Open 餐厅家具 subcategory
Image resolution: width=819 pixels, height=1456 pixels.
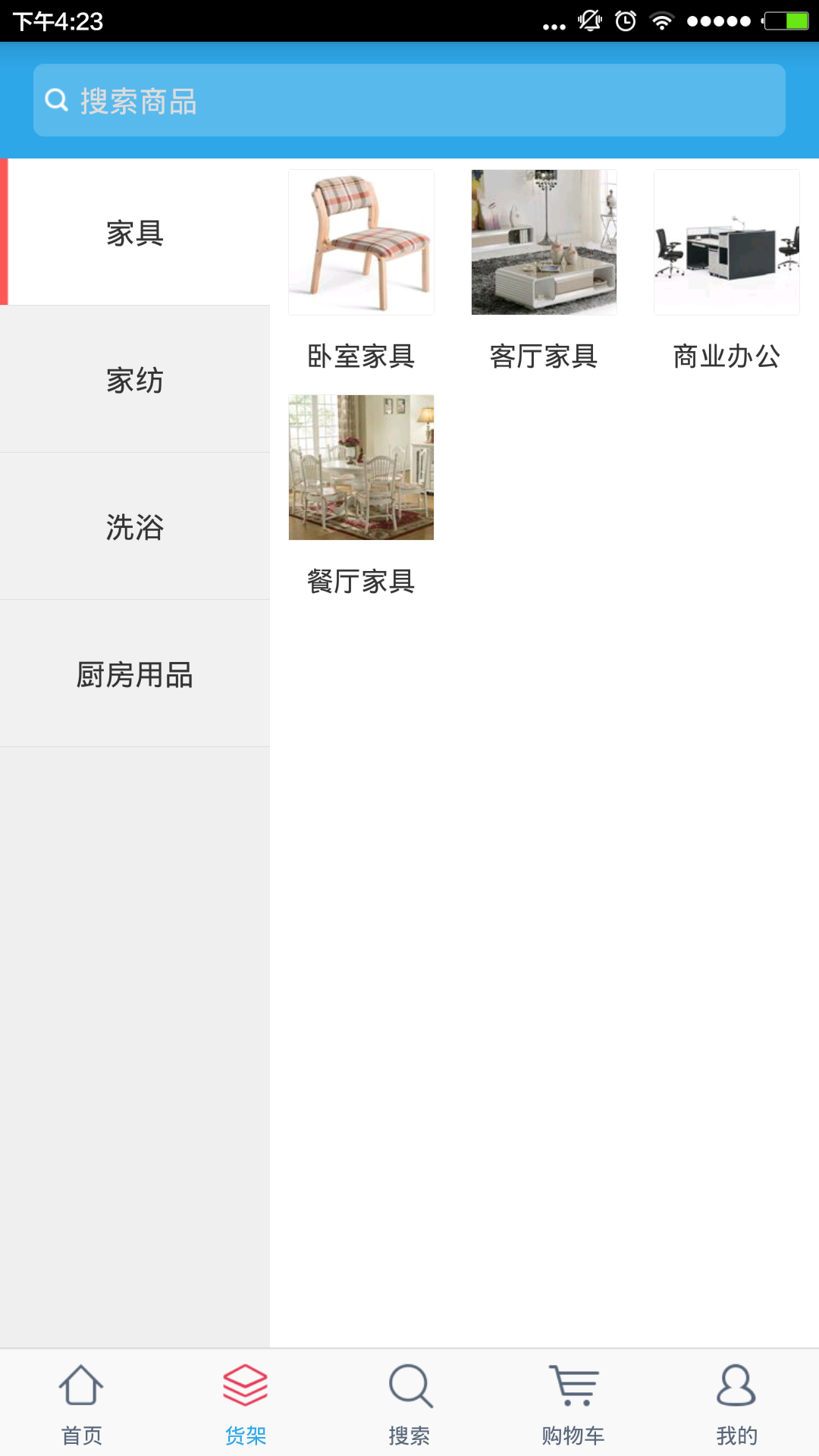[x=361, y=582]
